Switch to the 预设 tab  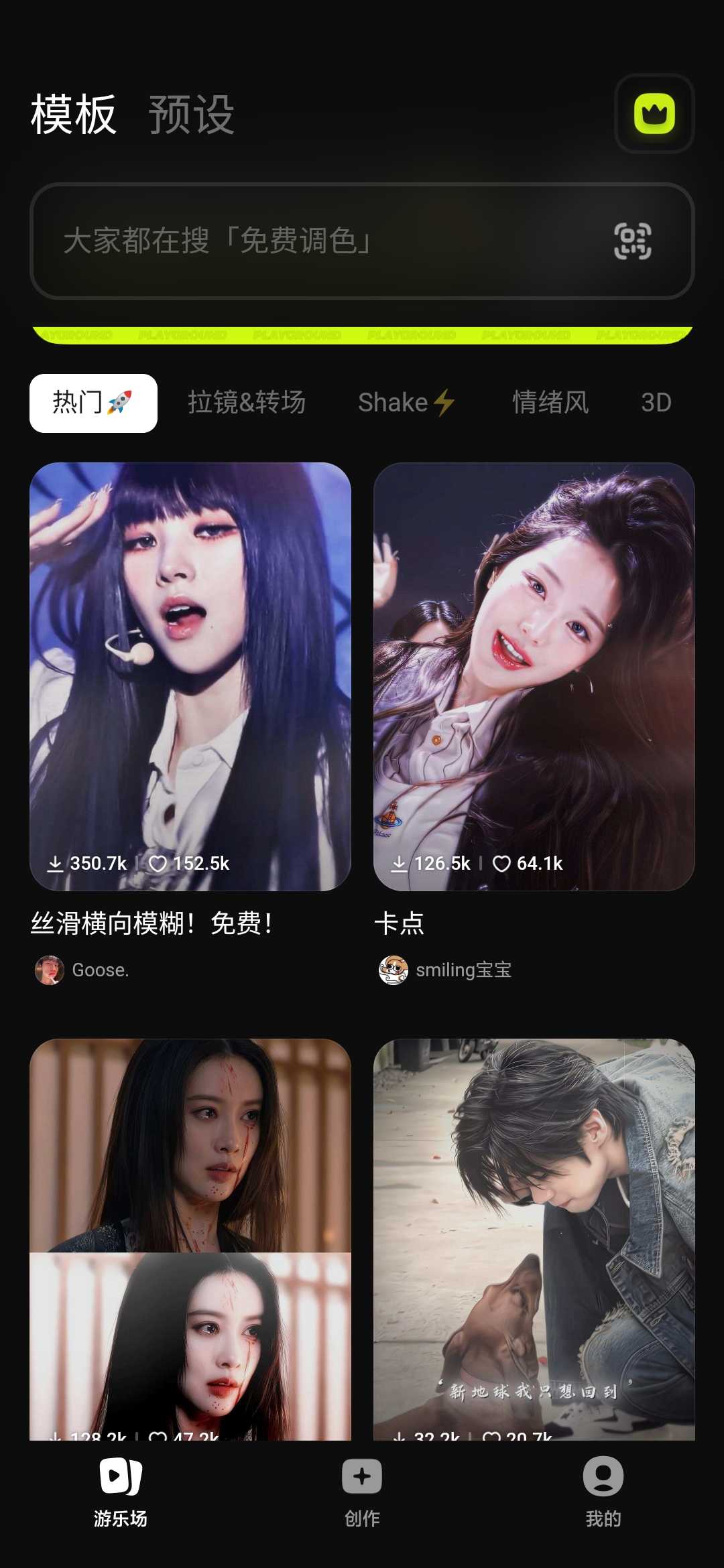(x=191, y=115)
